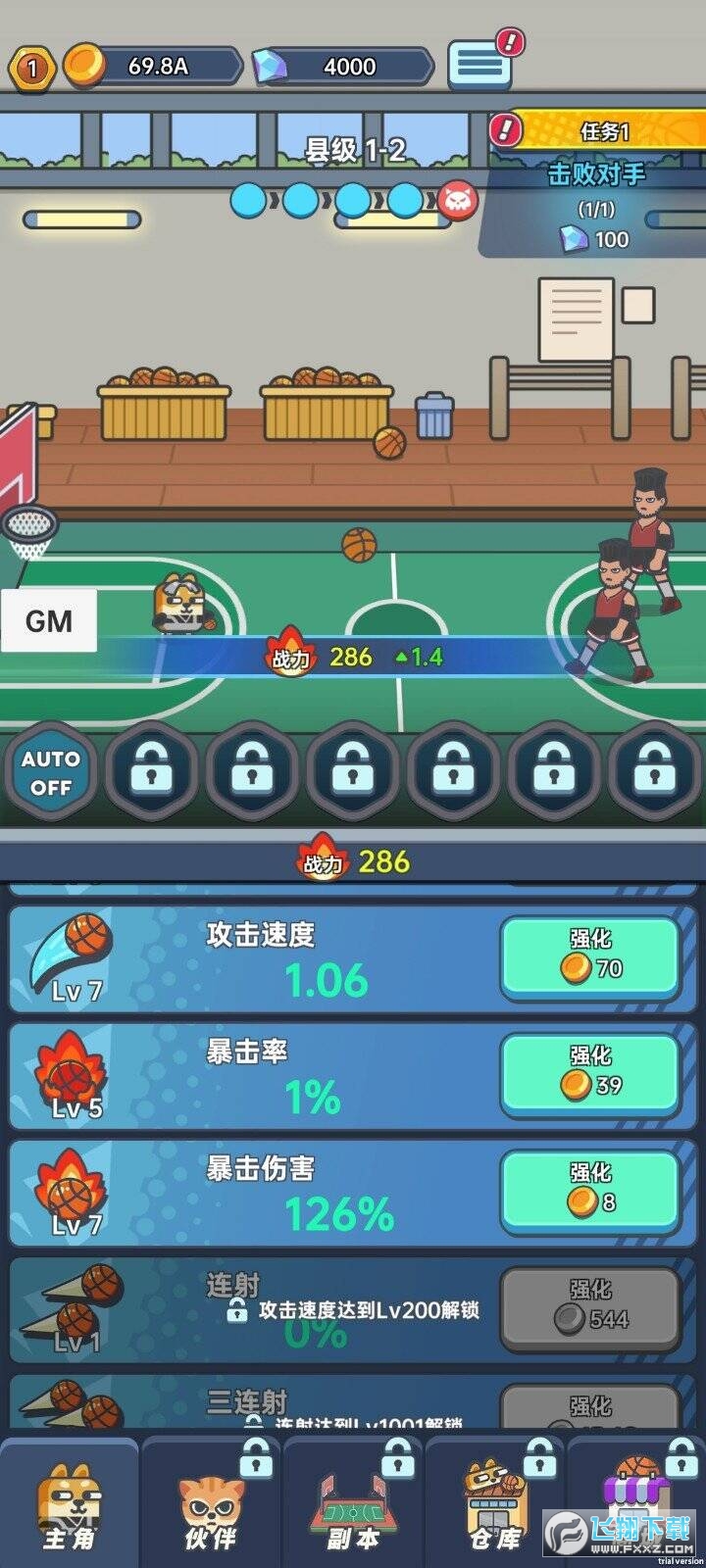
Task: Tap the GM button
Action: [x=49, y=620]
